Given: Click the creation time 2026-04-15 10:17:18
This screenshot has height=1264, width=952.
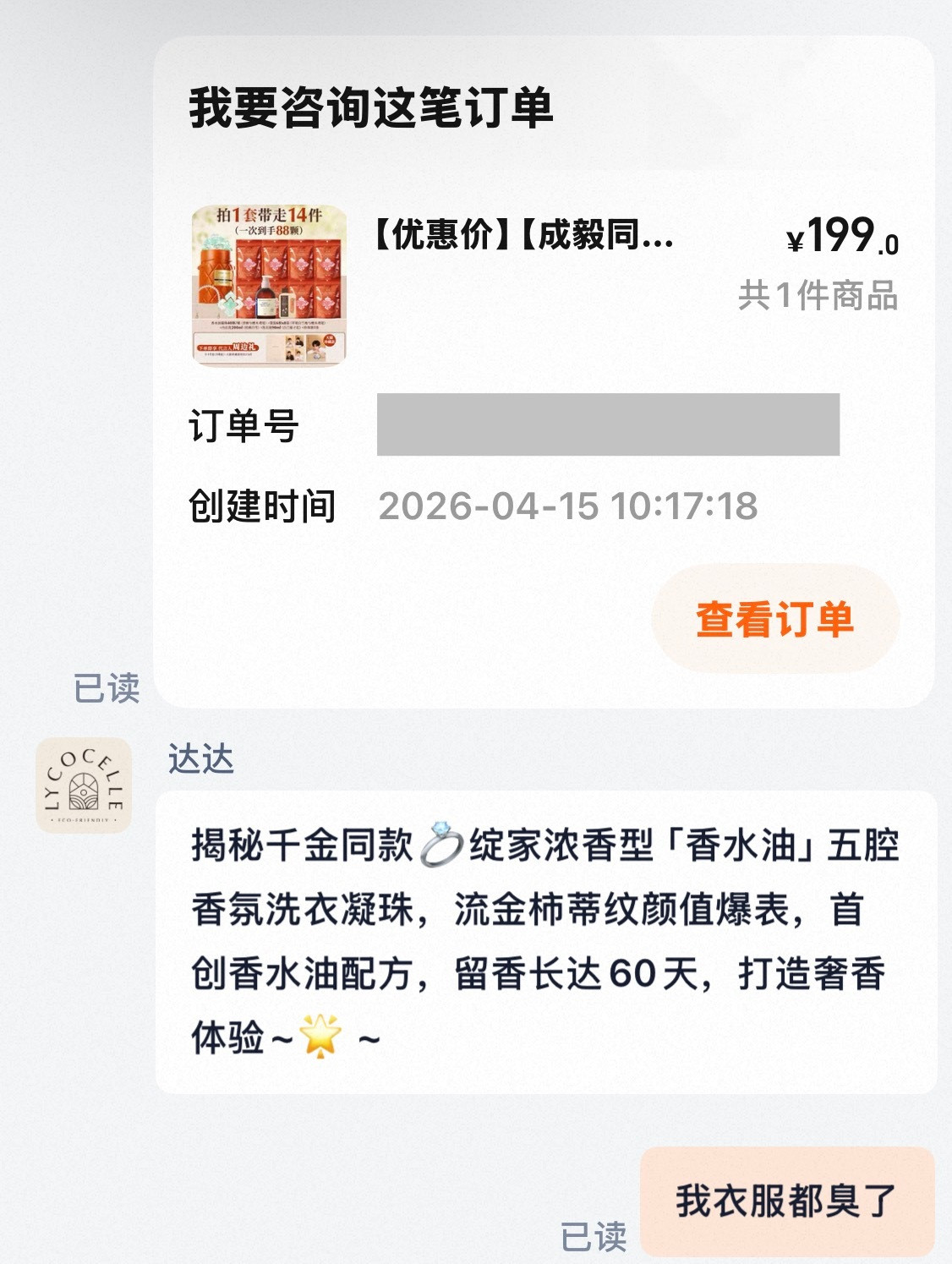Looking at the screenshot, I should pos(570,507).
